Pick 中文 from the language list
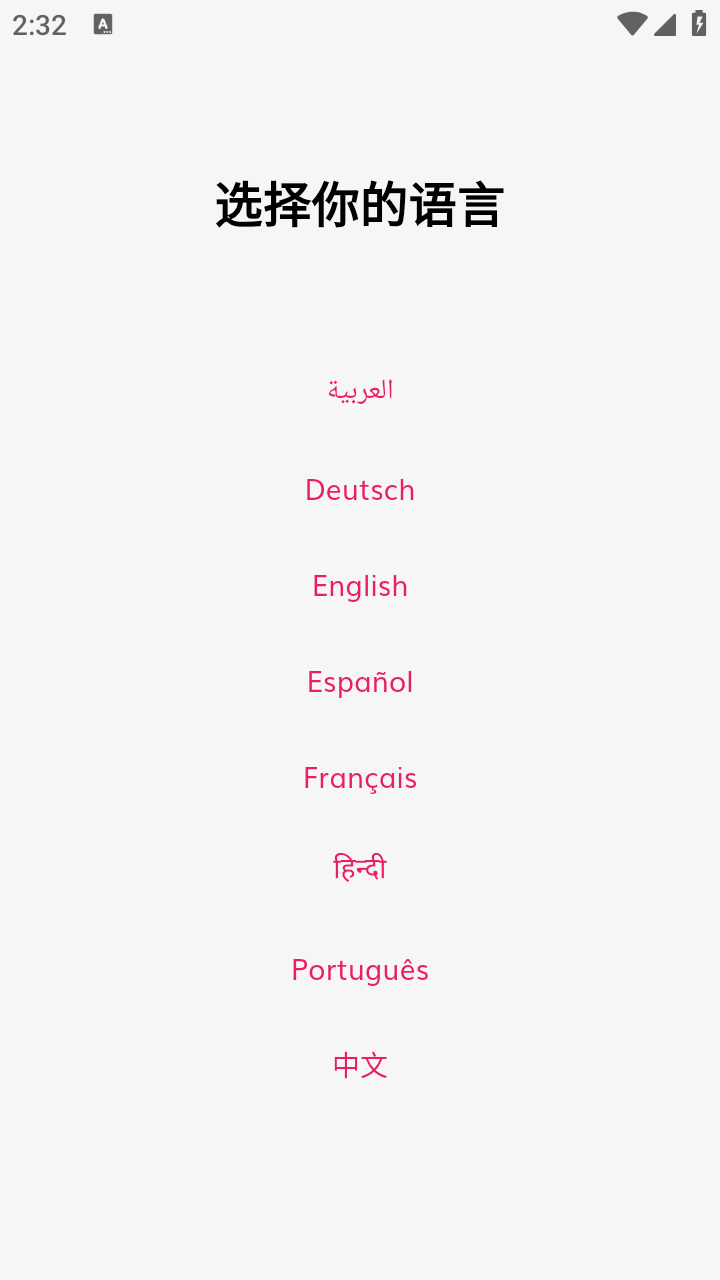 tap(360, 1065)
